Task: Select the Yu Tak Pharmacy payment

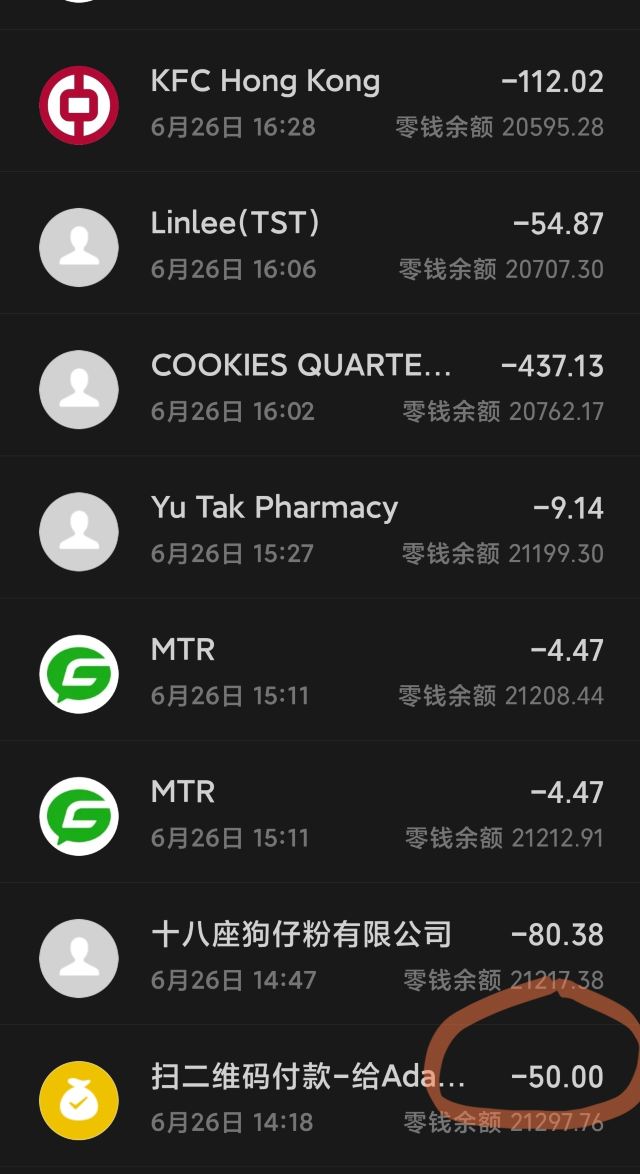Action: [x=320, y=529]
